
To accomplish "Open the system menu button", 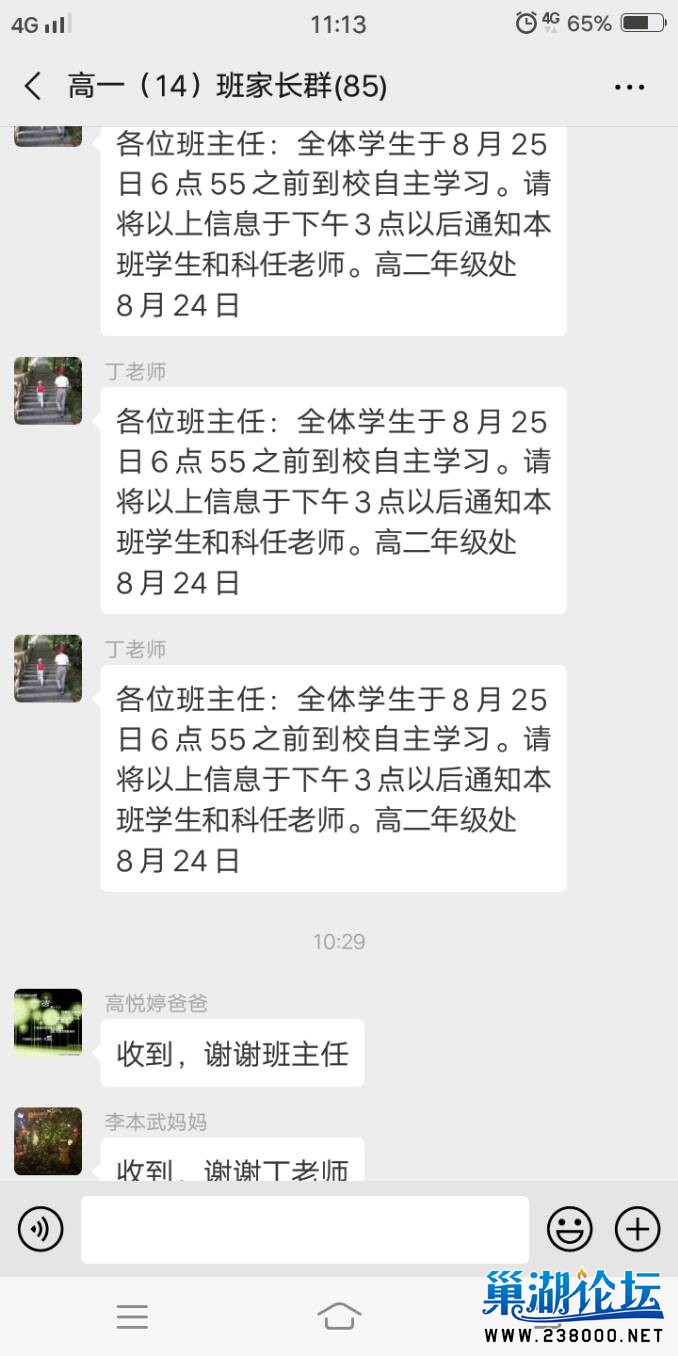I will (x=132, y=1316).
